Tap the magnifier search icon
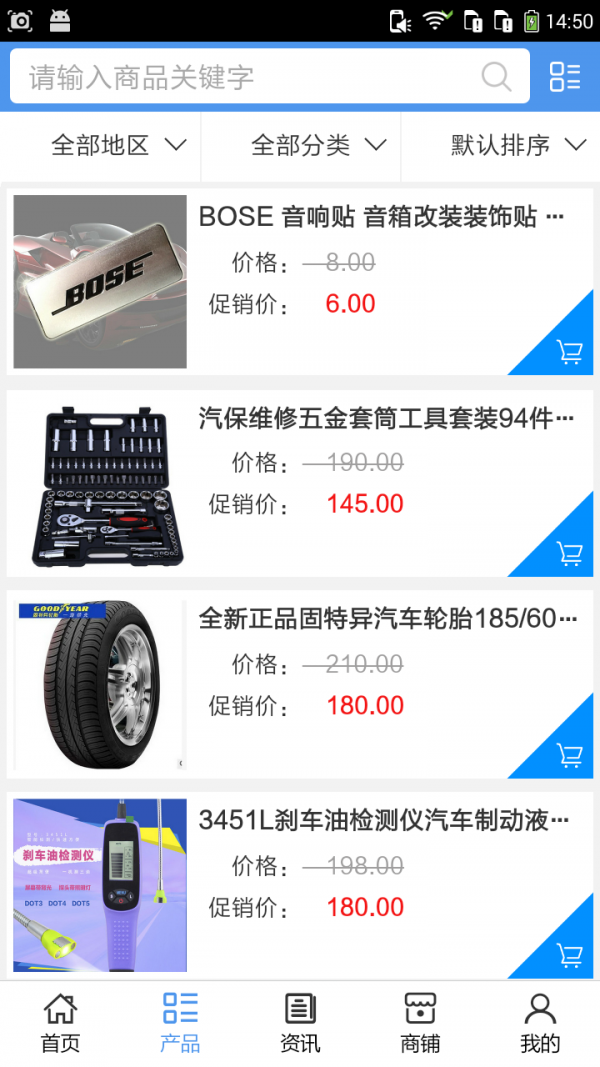600x1067 pixels. point(496,77)
